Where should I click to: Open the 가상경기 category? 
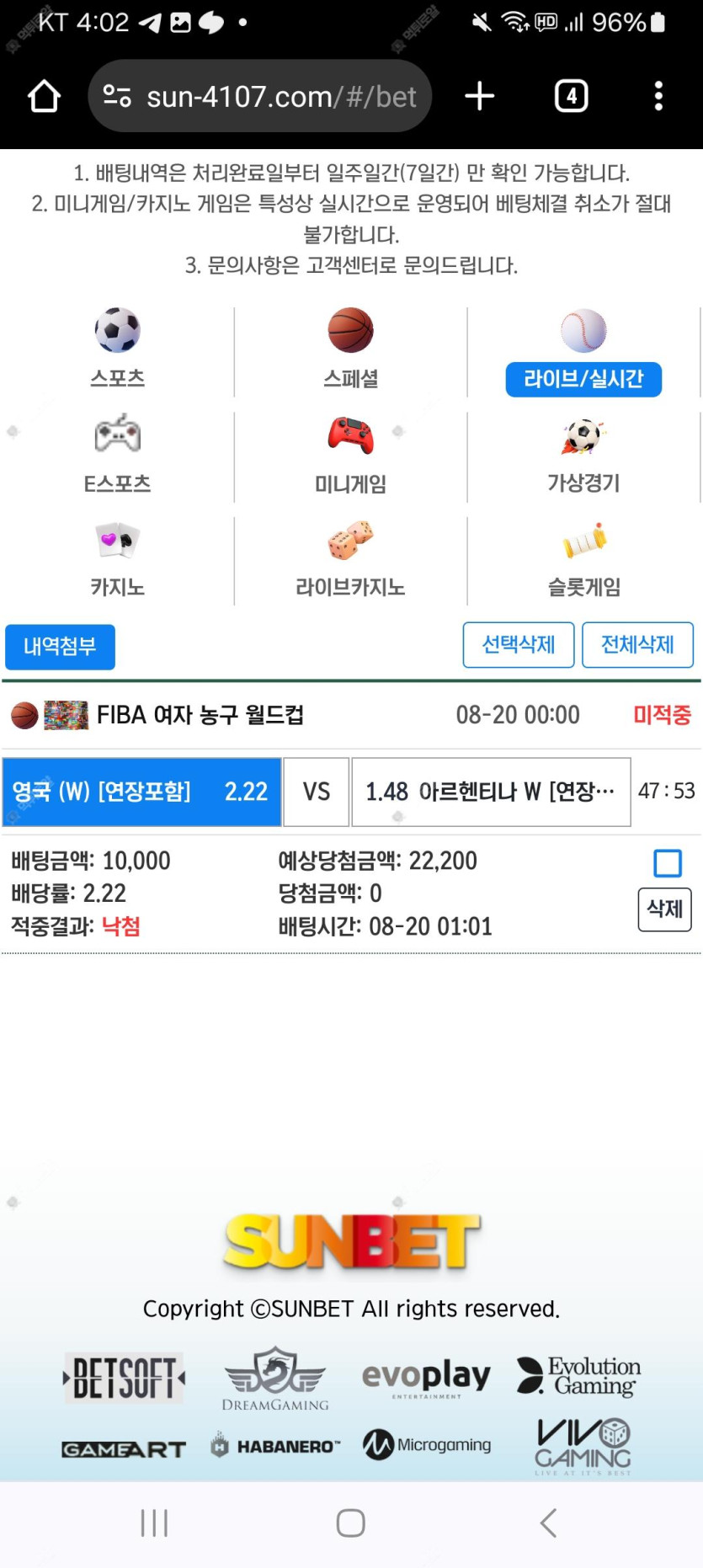point(583,455)
